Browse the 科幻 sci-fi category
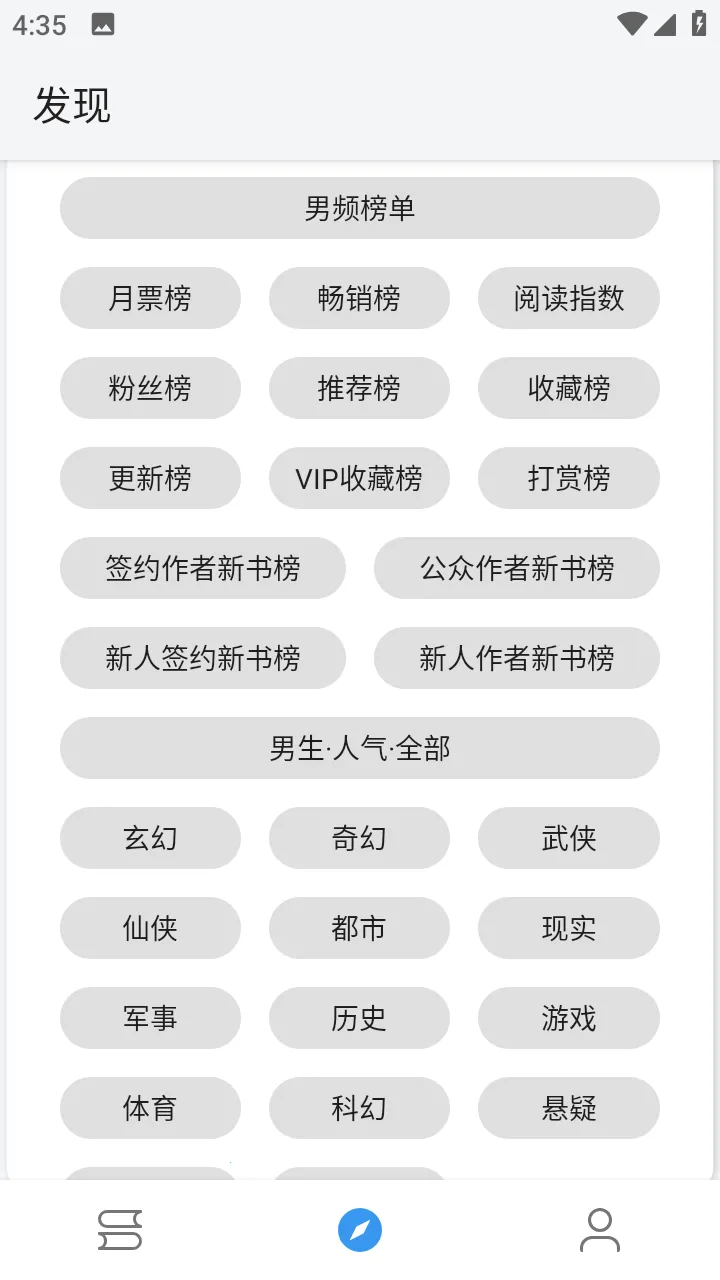720x1280 pixels. [360, 1108]
